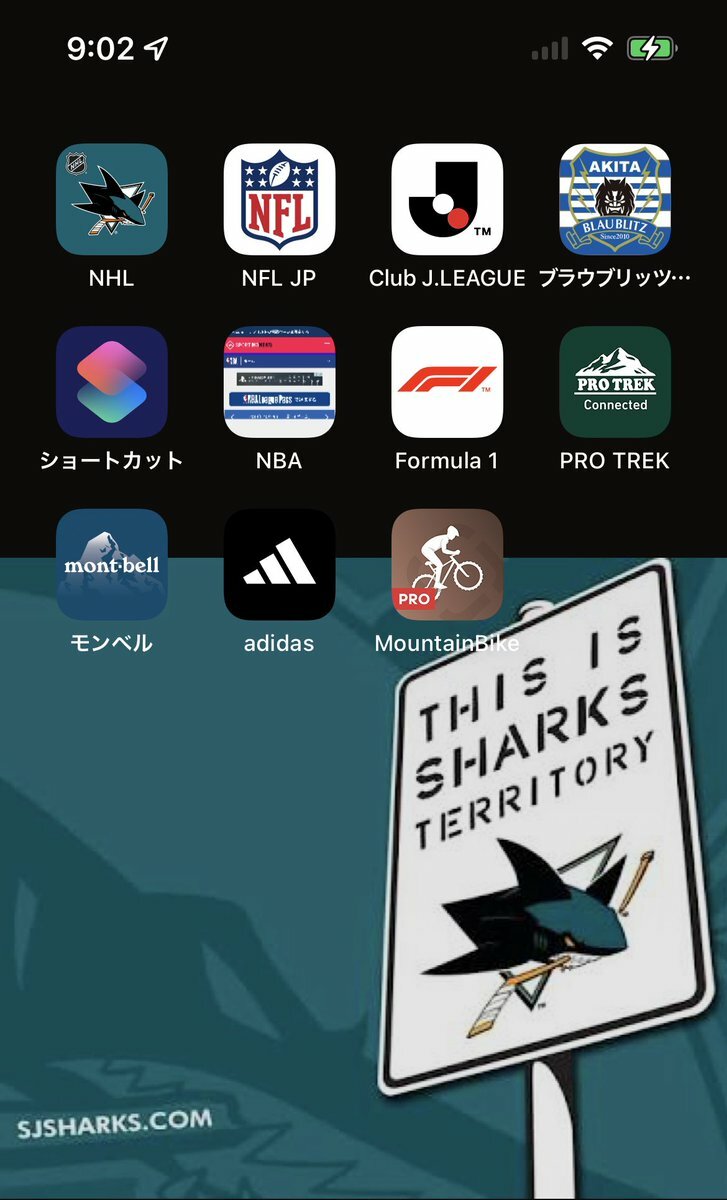Open the MountainBike PRO app
The width and height of the screenshot is (727, 1200).
pos(447,565)
